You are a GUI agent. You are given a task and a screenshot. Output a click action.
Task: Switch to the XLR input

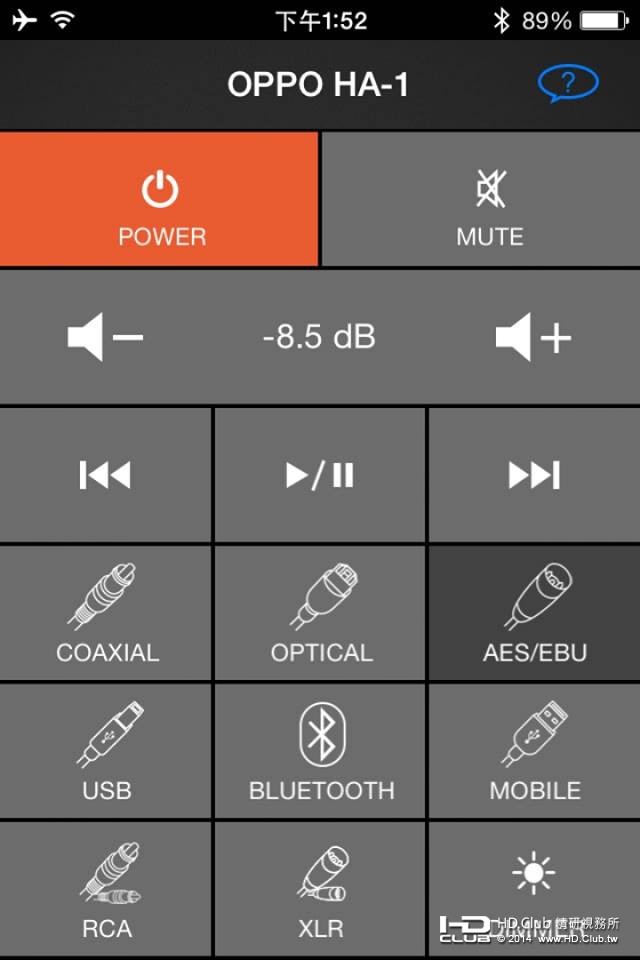[320, 888]
